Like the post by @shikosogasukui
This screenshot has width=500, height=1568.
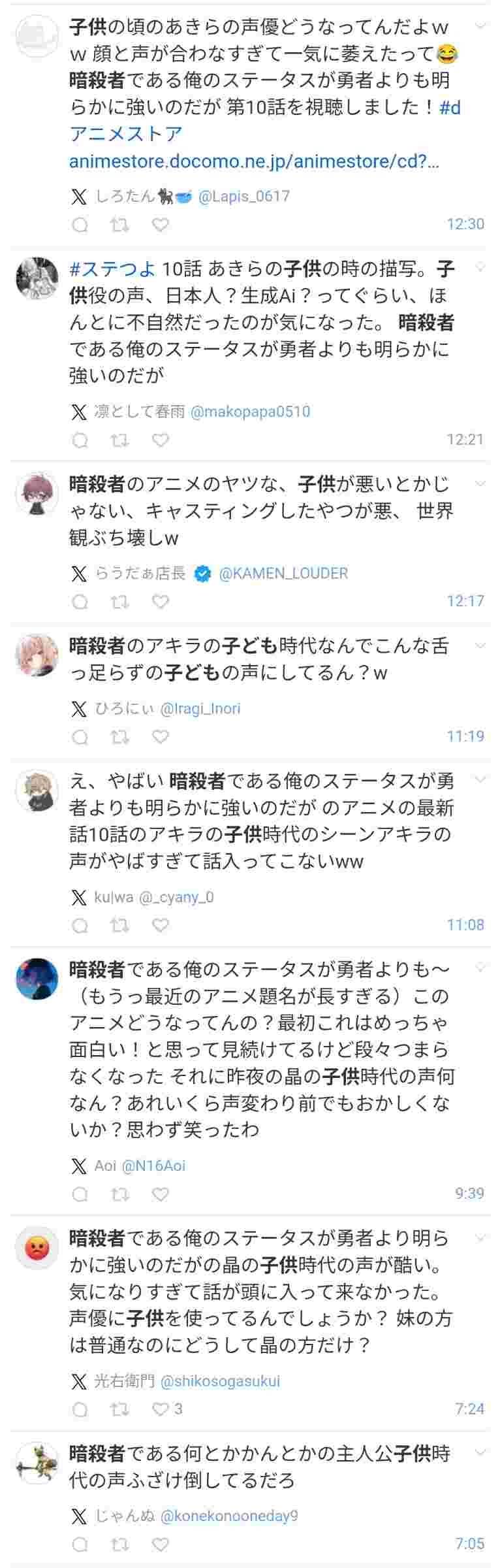coord(161,1409)
